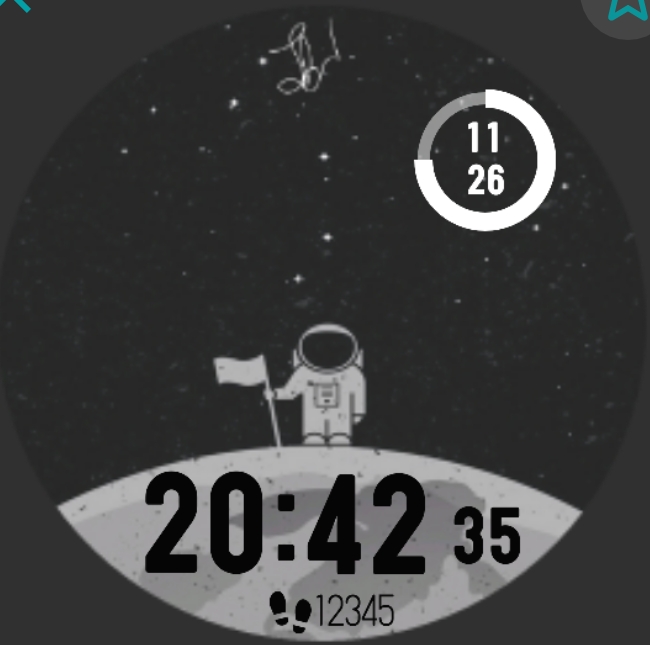Viewport: 650px width, 645px height.
Task: Favorite this watch face with the star icon
Action: click(x=628, y=8)
